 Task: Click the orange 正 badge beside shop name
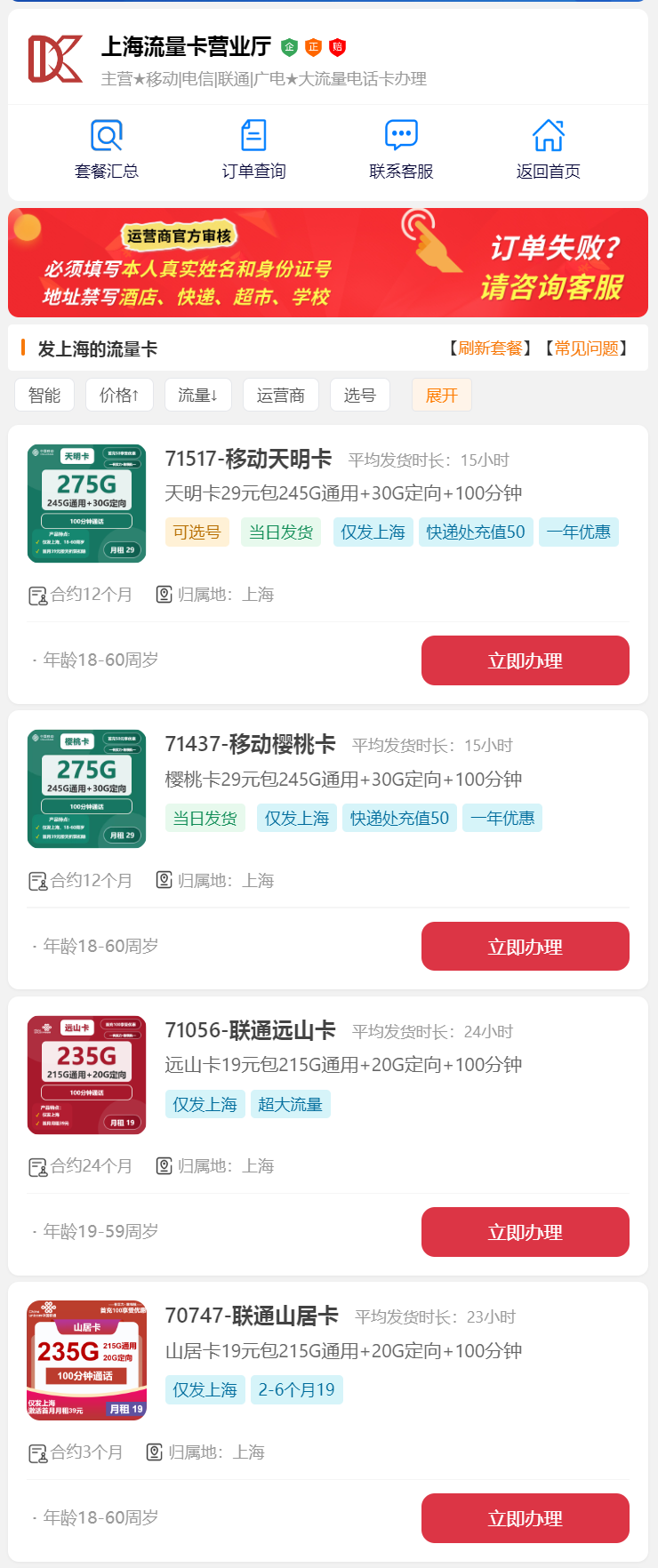point(312,45)
